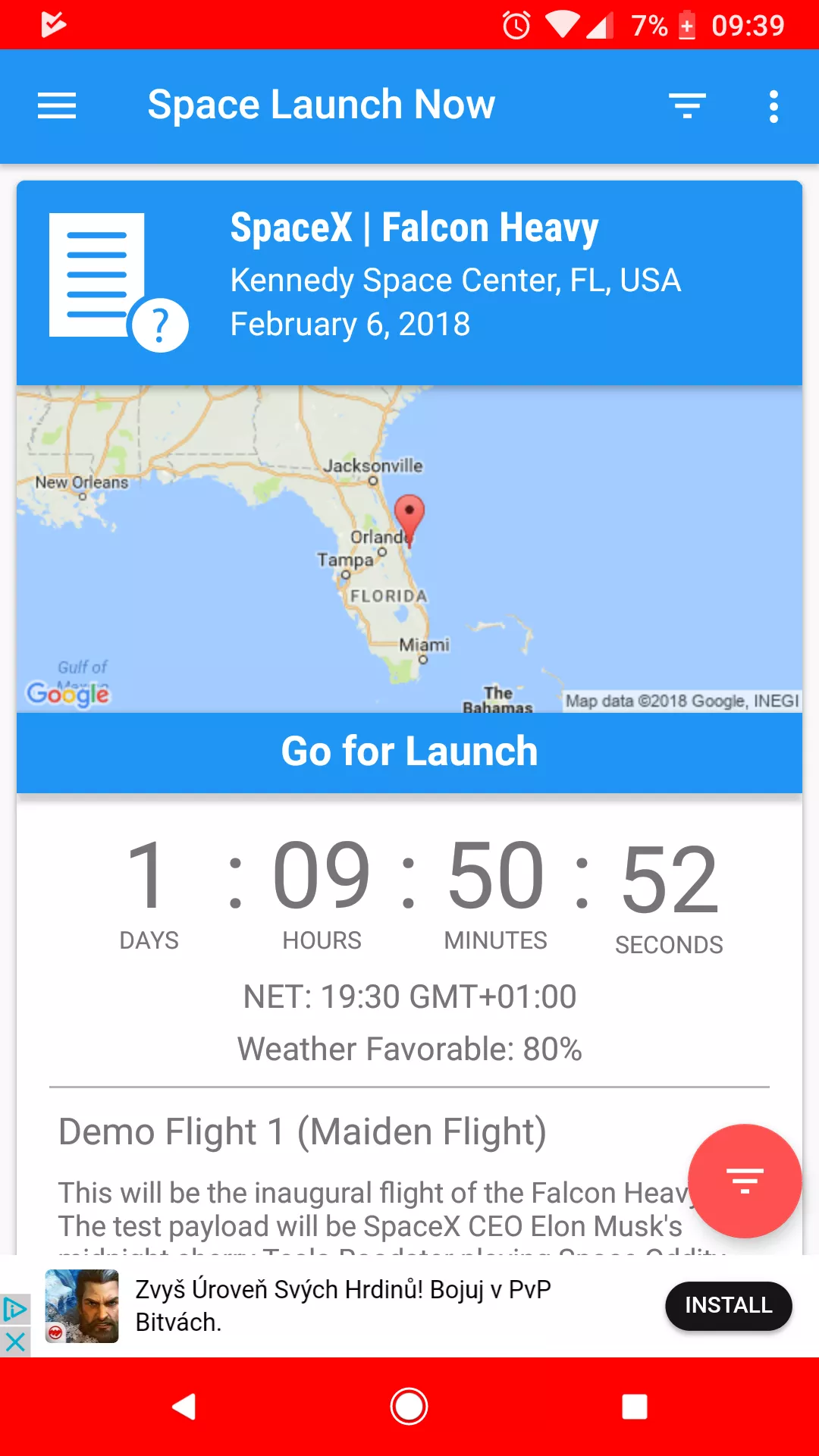Open the launch site map of Florida
This screenshot has width=819, height=1456.
tap(409, 549)
